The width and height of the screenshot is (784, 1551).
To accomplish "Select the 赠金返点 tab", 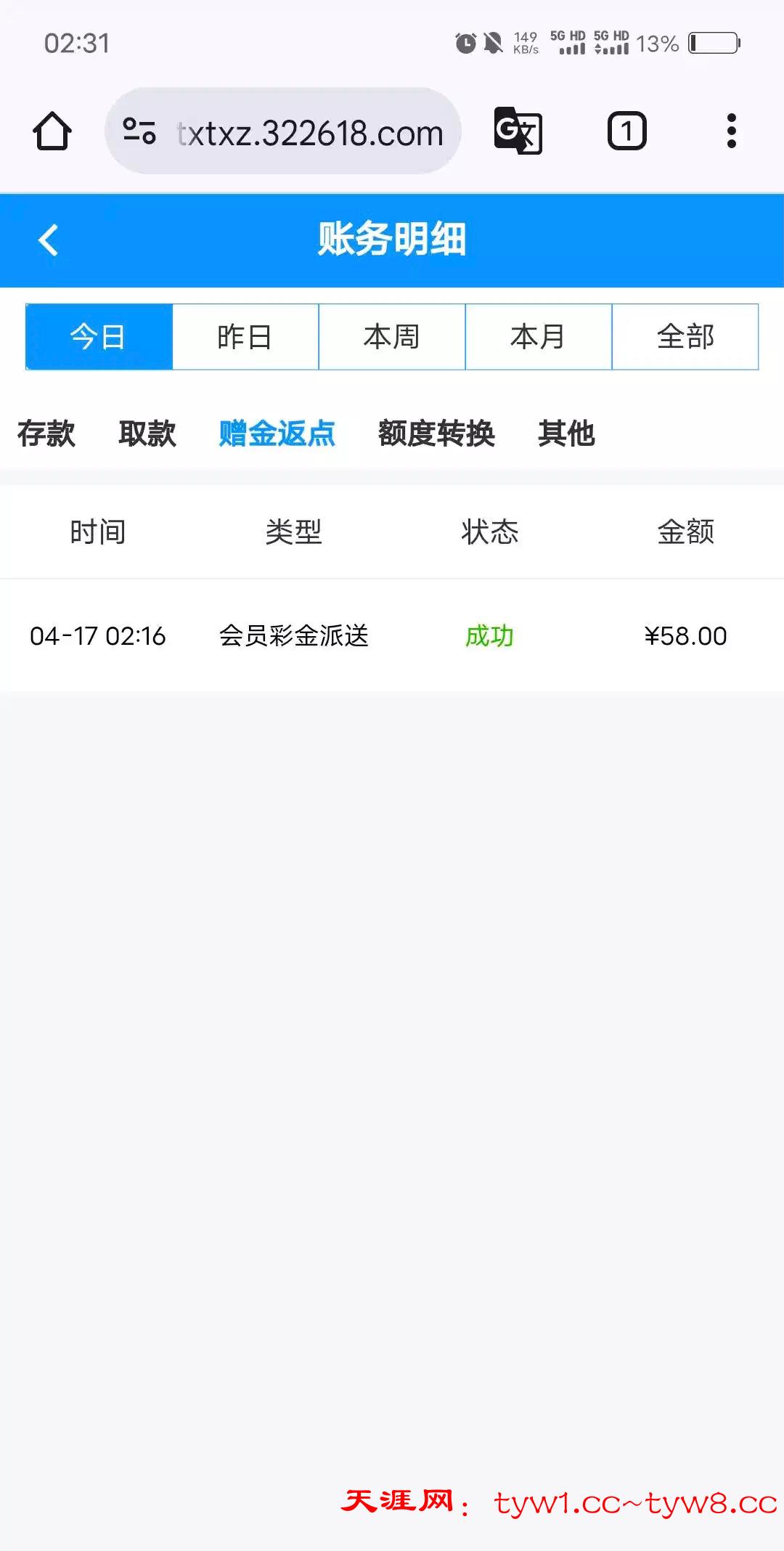I will click(277, 433).
